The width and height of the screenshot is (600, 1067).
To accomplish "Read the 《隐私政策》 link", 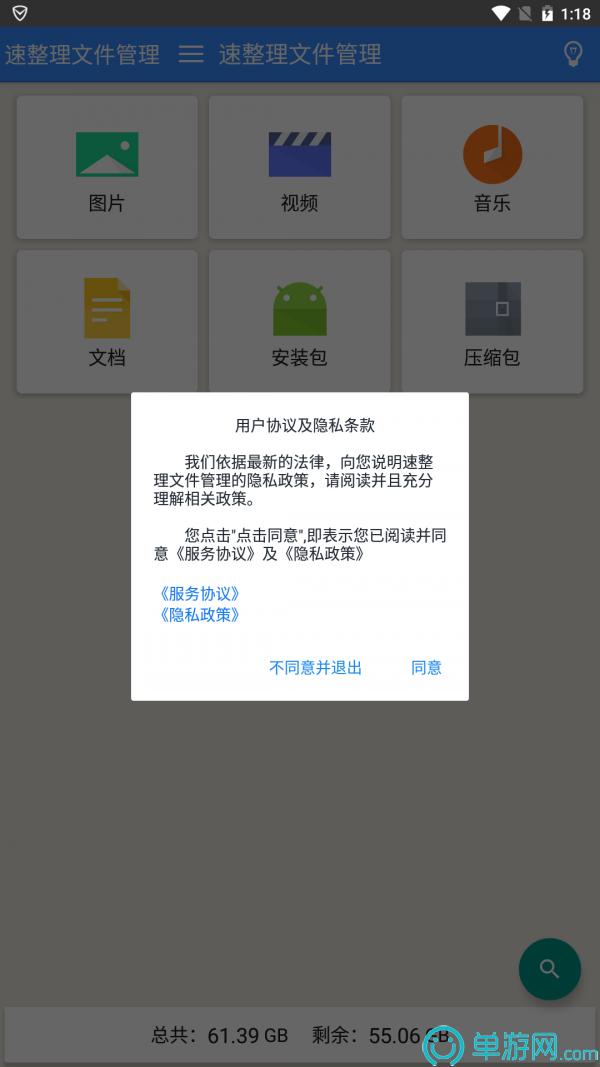I will 199,615.
